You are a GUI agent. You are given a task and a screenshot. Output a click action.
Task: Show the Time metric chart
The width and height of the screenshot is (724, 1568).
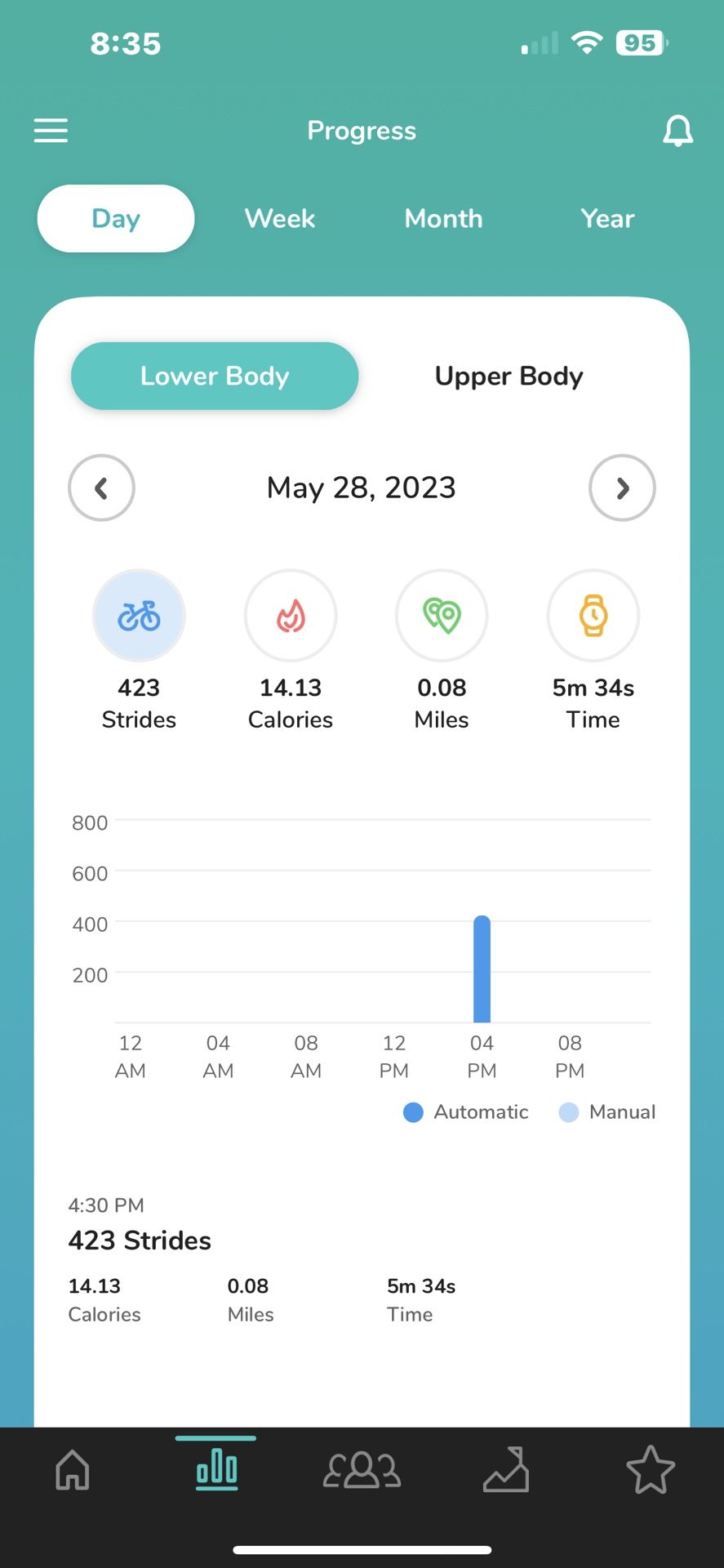593,616
